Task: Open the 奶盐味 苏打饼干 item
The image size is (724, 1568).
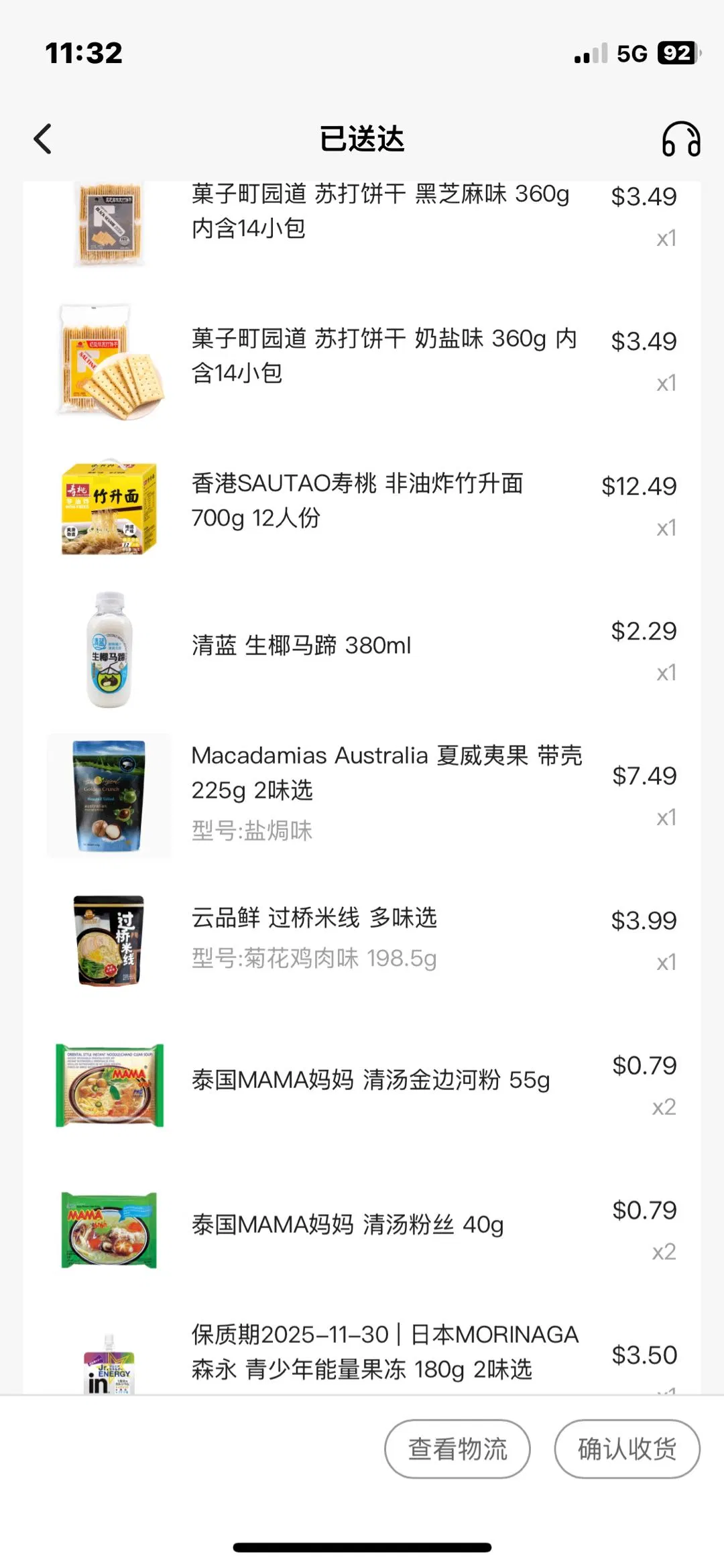Action: click(383, 356)
